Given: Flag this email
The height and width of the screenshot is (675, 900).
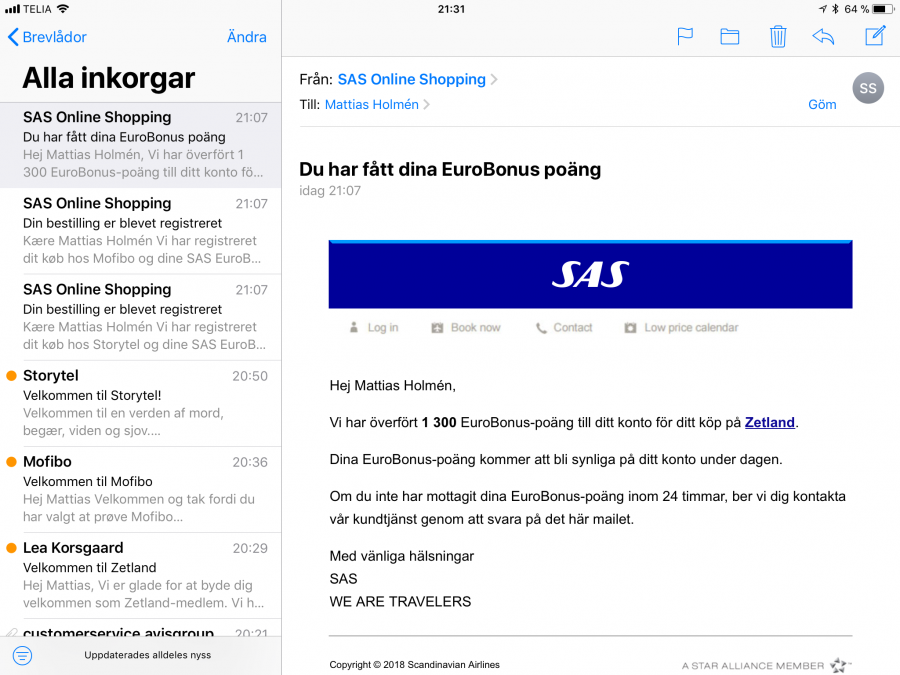Looking at the screenshot, I should [x=685, y=37].
